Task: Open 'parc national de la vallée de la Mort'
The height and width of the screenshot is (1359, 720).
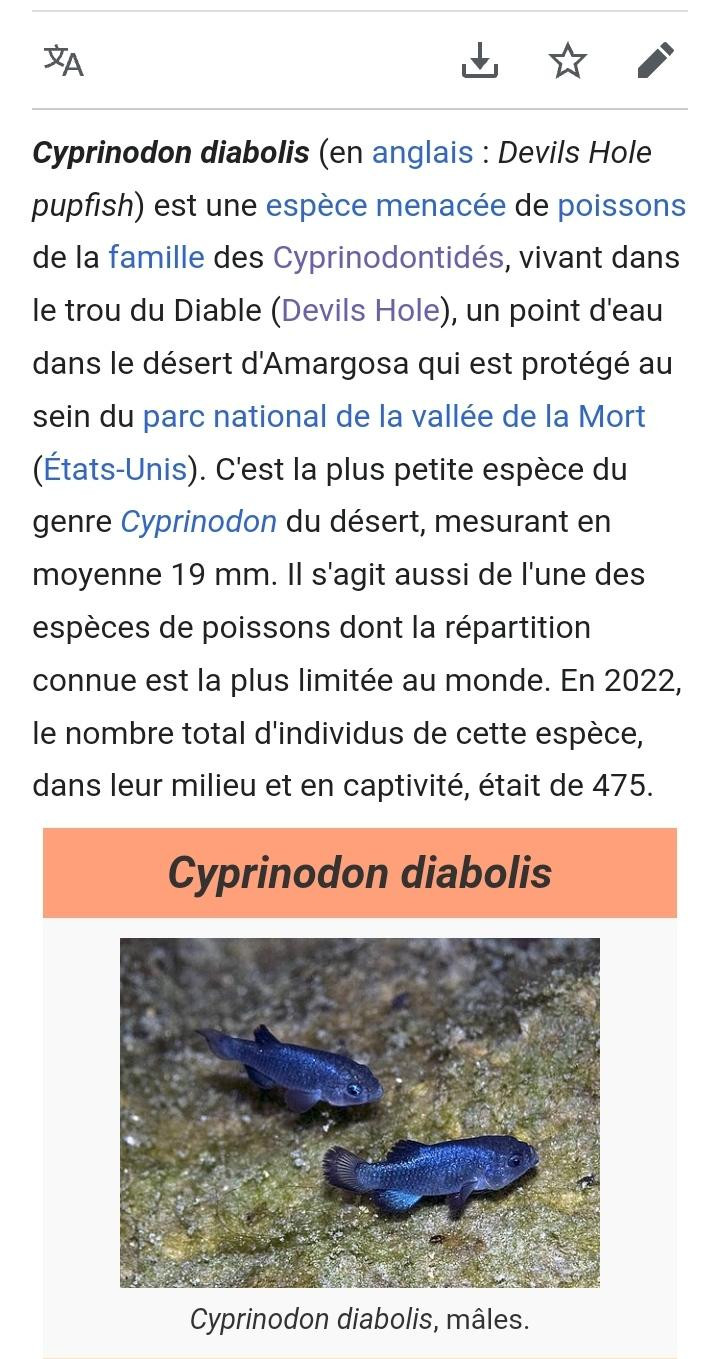Action: [394, 416]
